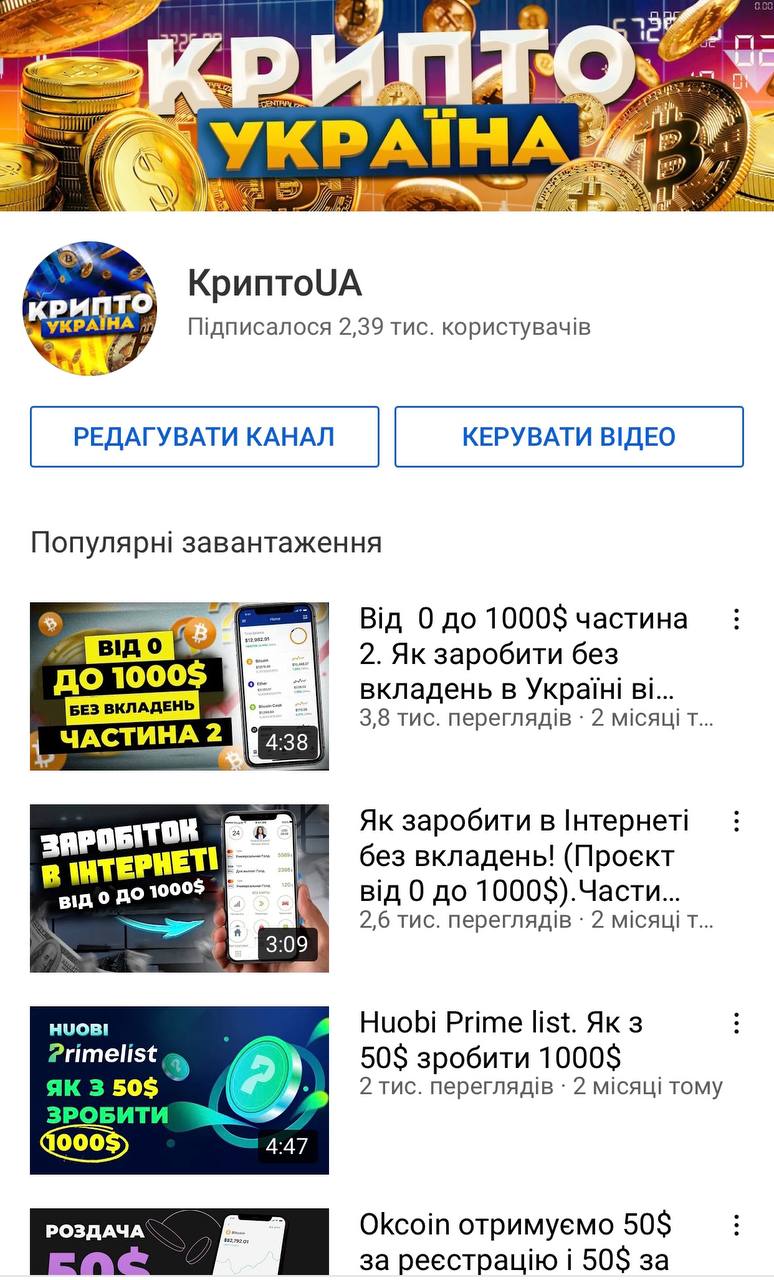Play the "Від 0 до 1000$ частина 2" video

(x=179, y=686)
